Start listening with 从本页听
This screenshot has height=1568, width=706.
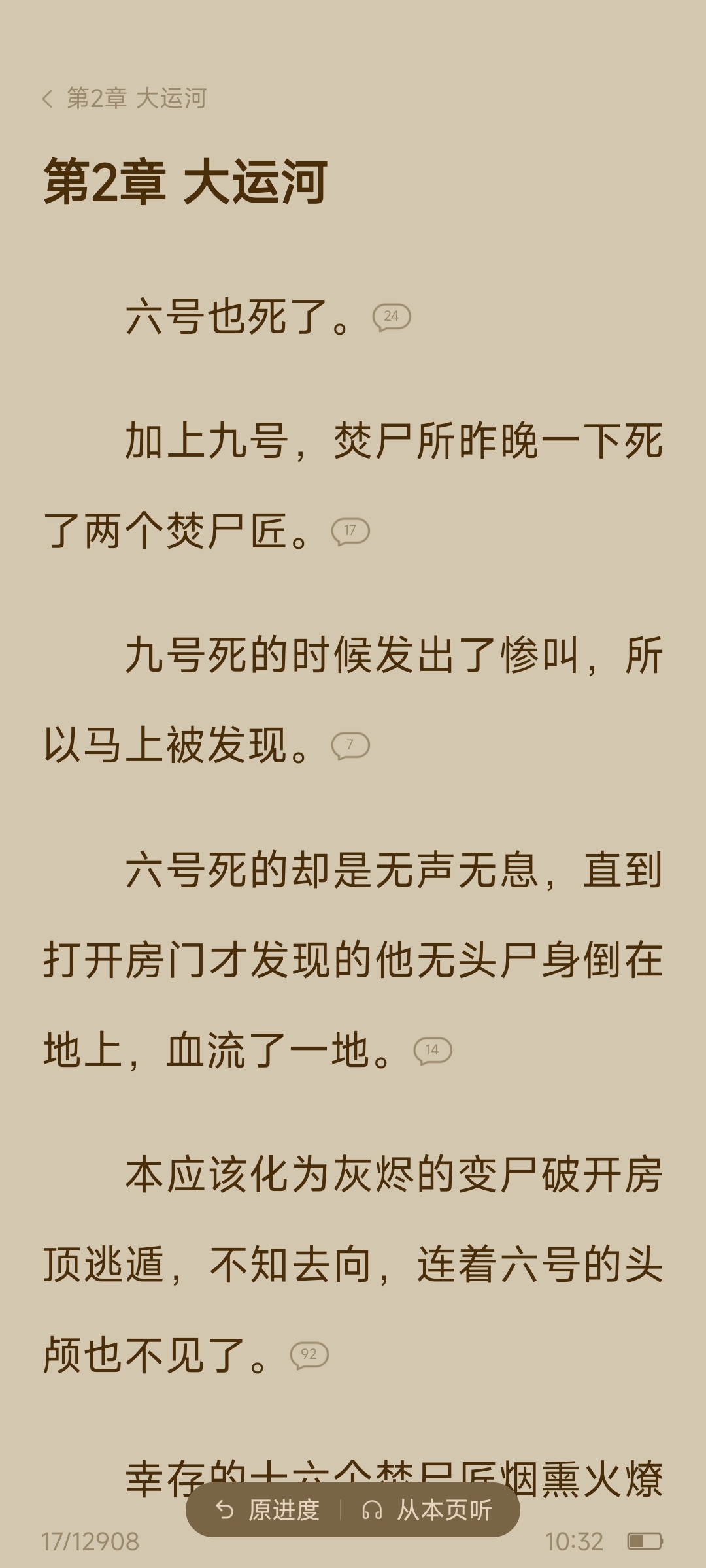(427, 1510)
